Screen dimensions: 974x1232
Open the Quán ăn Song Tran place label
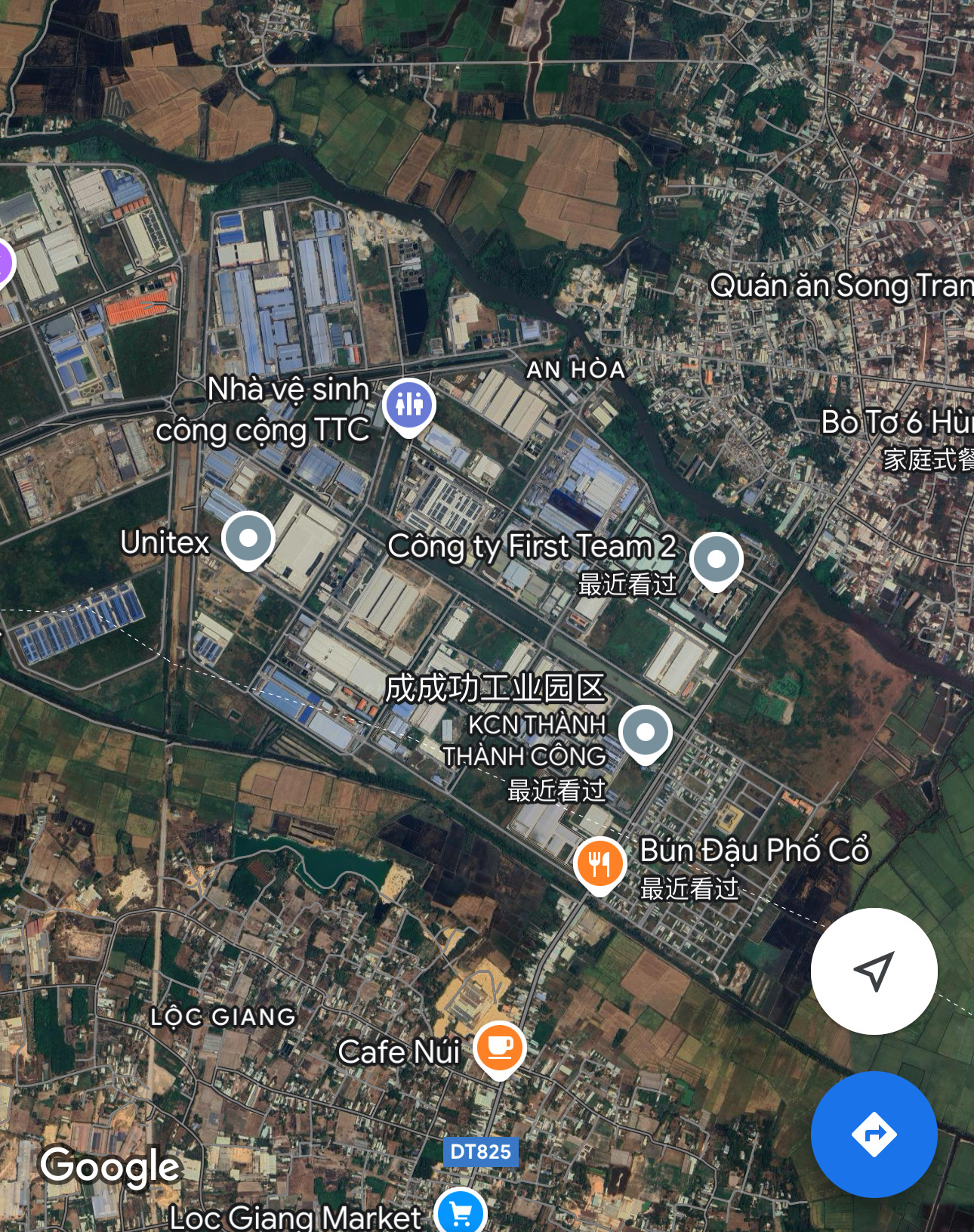click(x=841, y=286)
